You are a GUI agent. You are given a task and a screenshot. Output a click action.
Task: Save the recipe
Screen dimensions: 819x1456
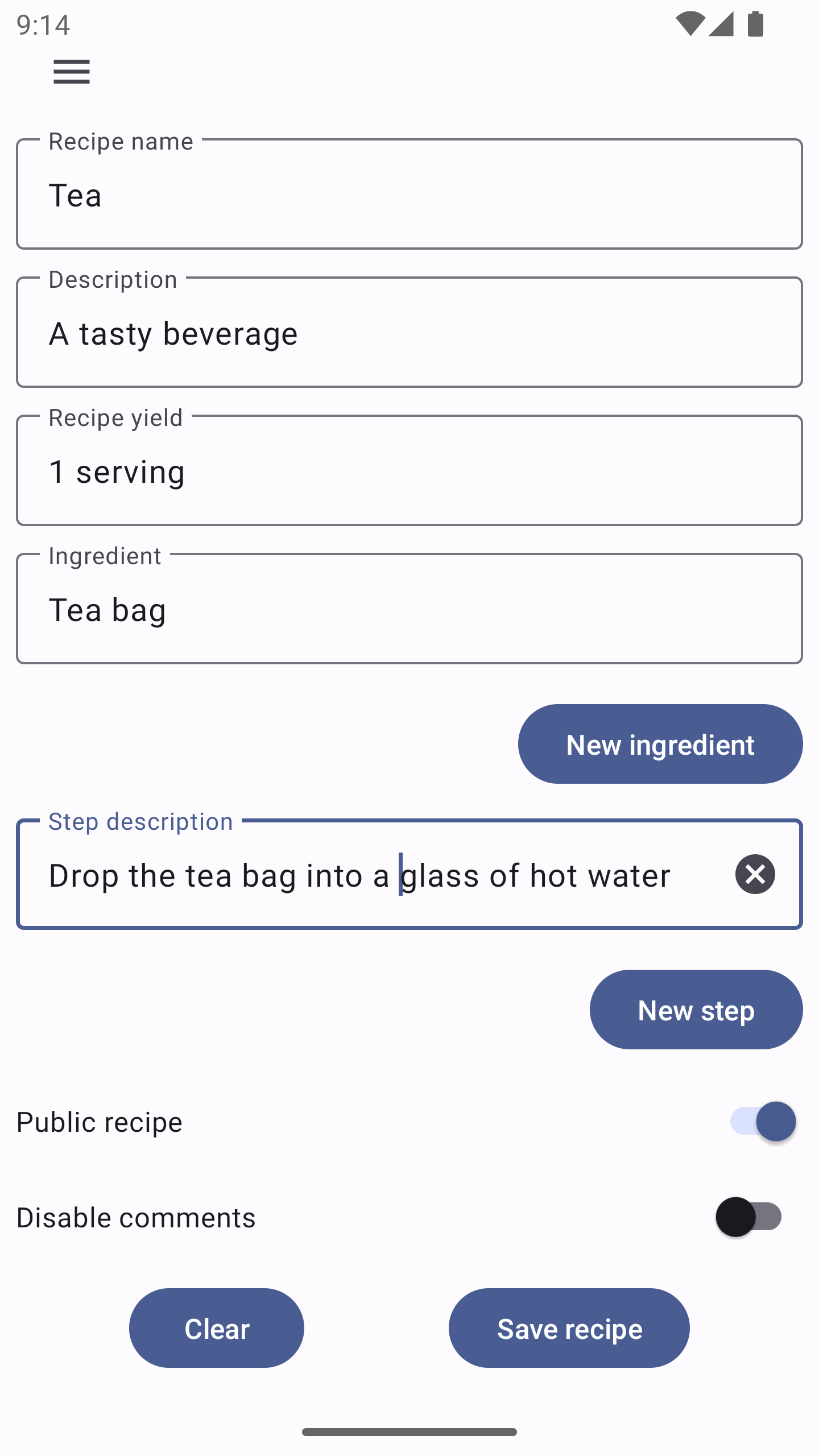569,1329
